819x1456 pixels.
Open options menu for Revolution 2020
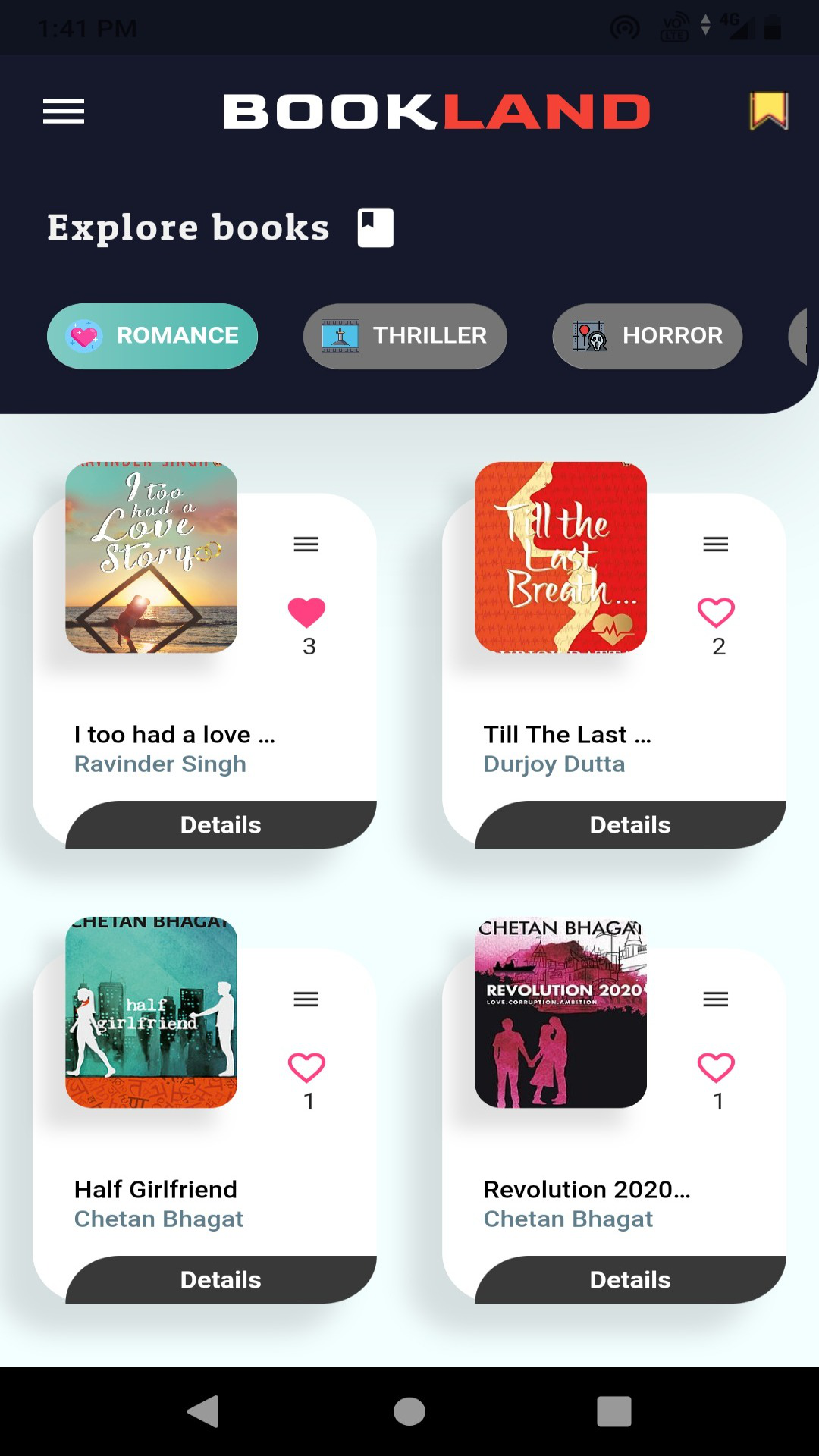pos(716,999)
